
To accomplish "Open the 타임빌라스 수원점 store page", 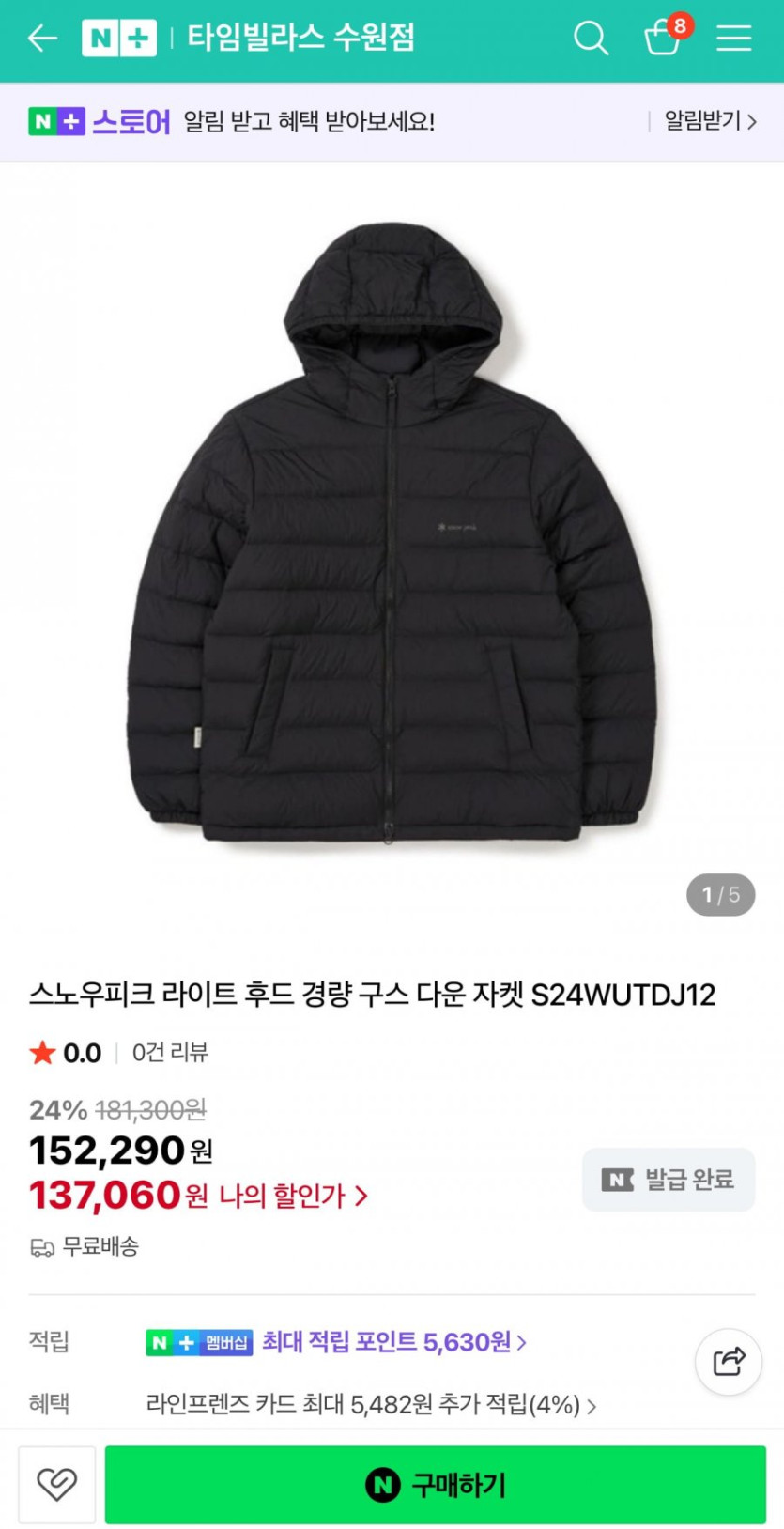I will point(300,39).
